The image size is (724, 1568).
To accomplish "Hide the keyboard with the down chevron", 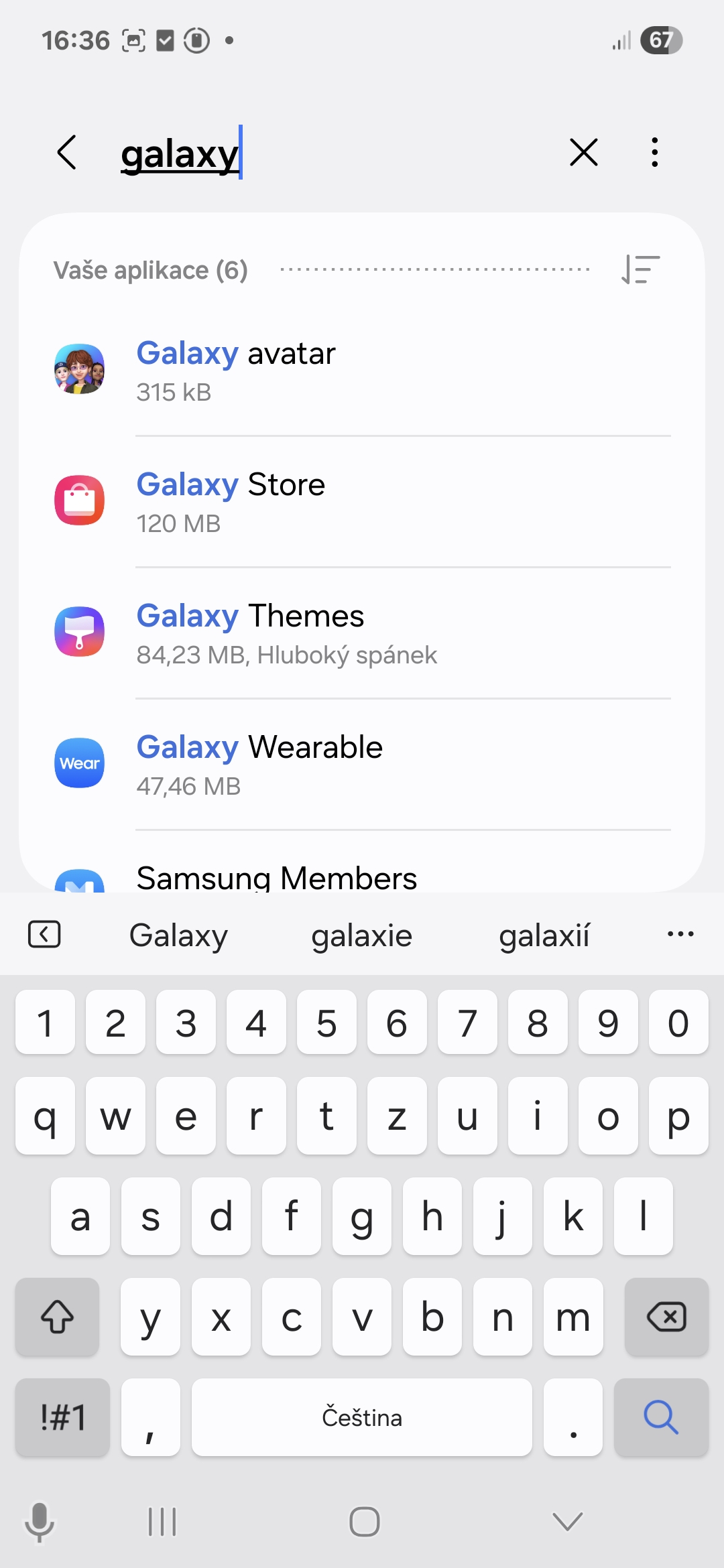I will 568,1521.
